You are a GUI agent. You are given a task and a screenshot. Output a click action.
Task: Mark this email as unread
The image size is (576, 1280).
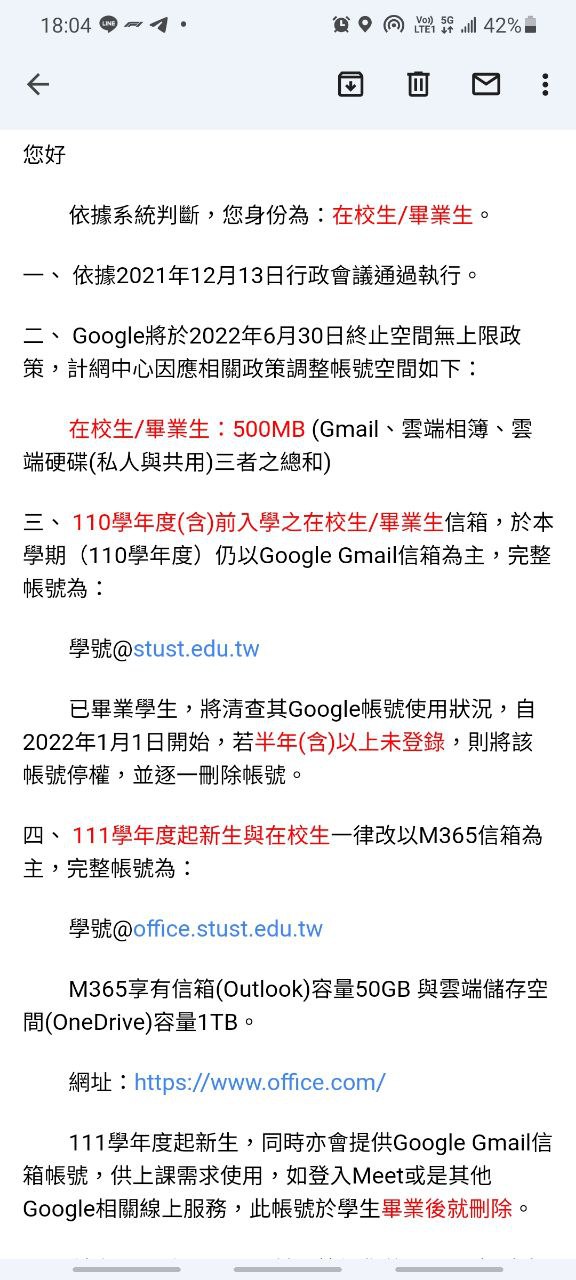(486, 85)
